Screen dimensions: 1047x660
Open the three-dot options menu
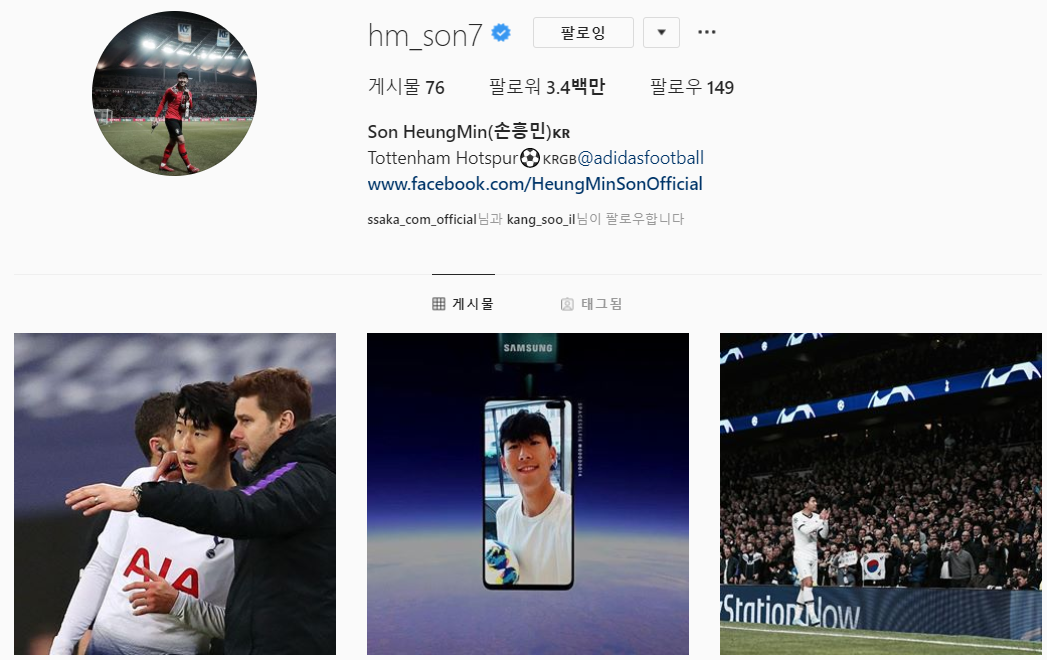(x=707, y=33)
